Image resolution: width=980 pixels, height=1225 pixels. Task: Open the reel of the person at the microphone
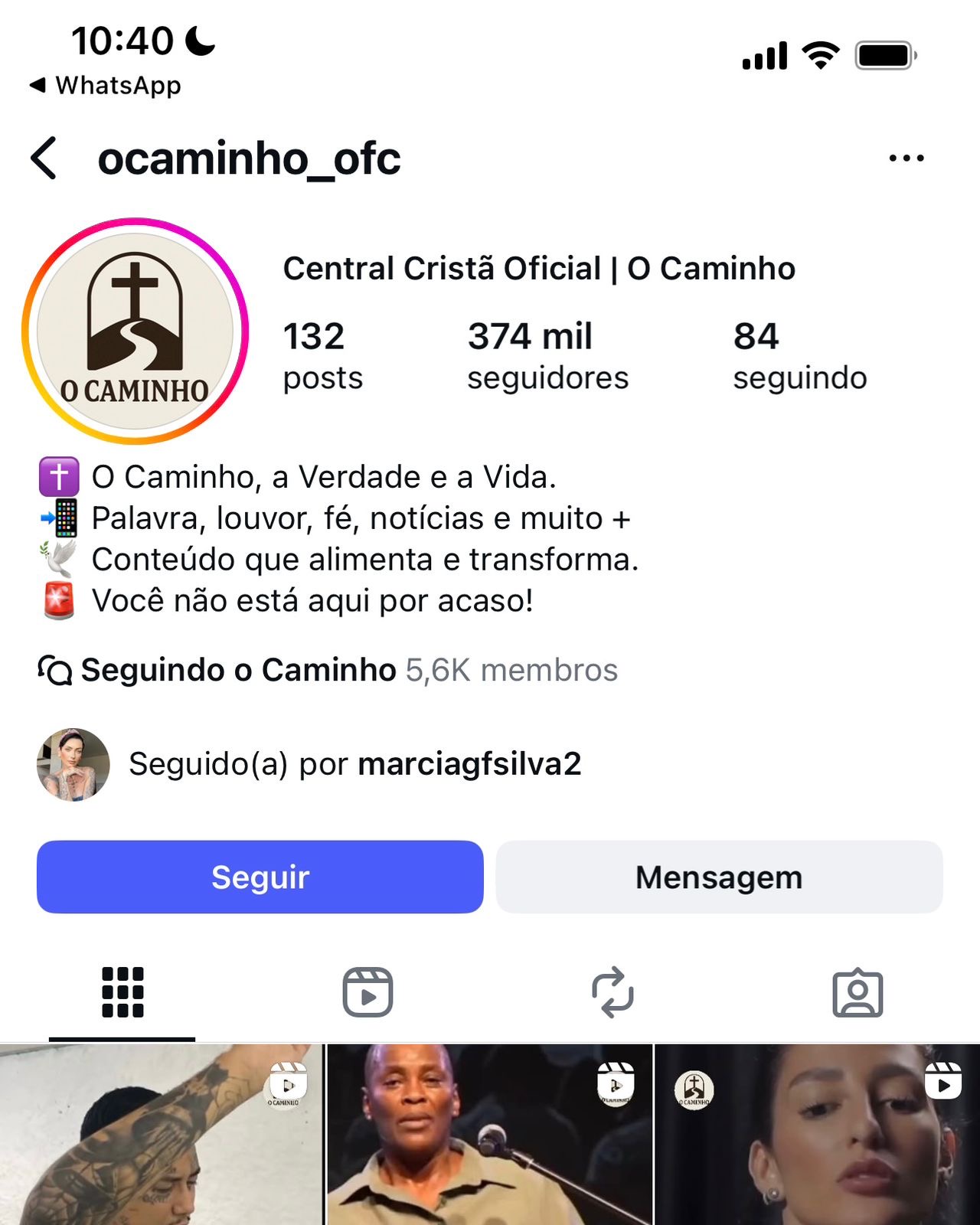(x=490, y=1137)
